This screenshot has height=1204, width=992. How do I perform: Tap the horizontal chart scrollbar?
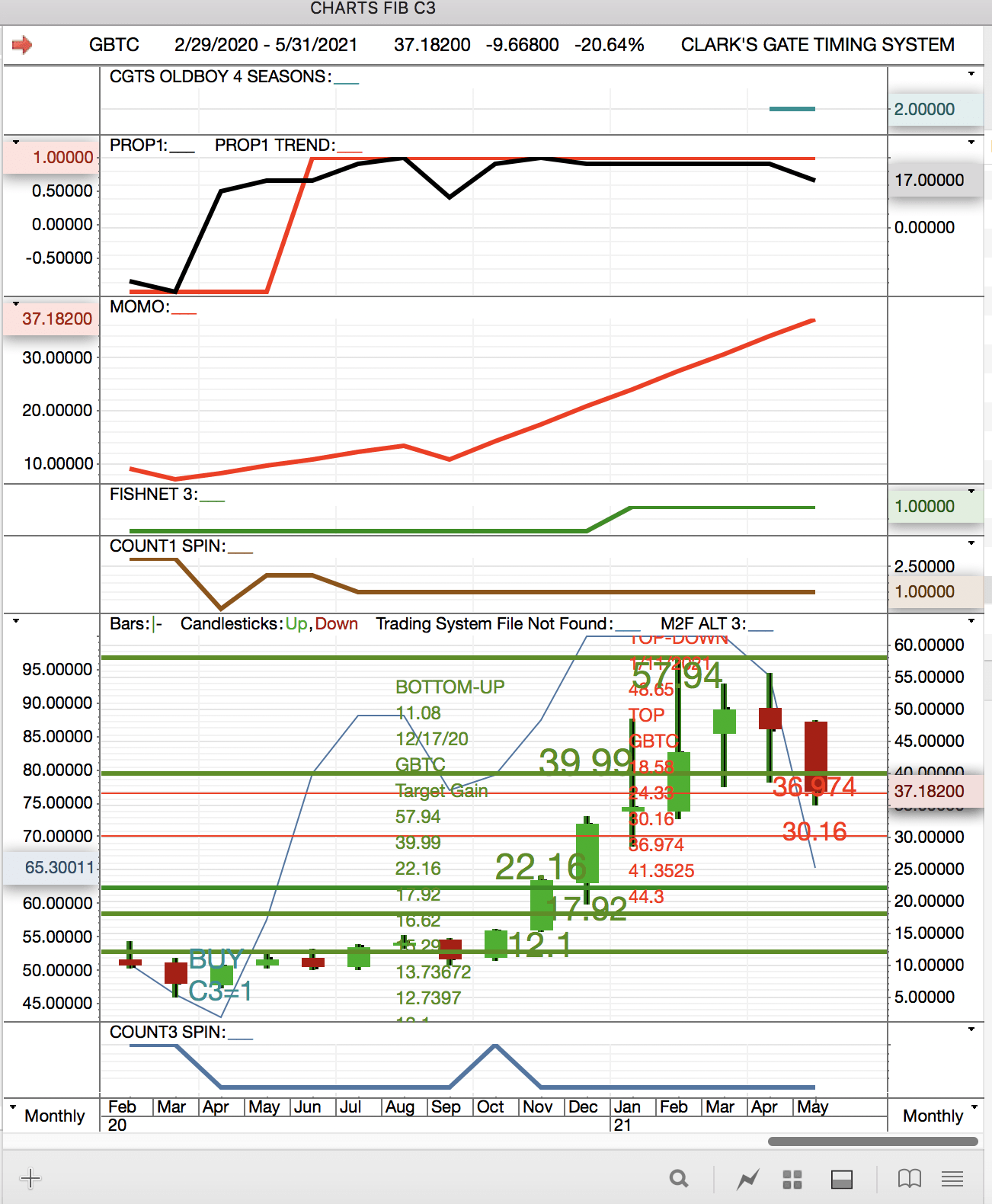872,1142
